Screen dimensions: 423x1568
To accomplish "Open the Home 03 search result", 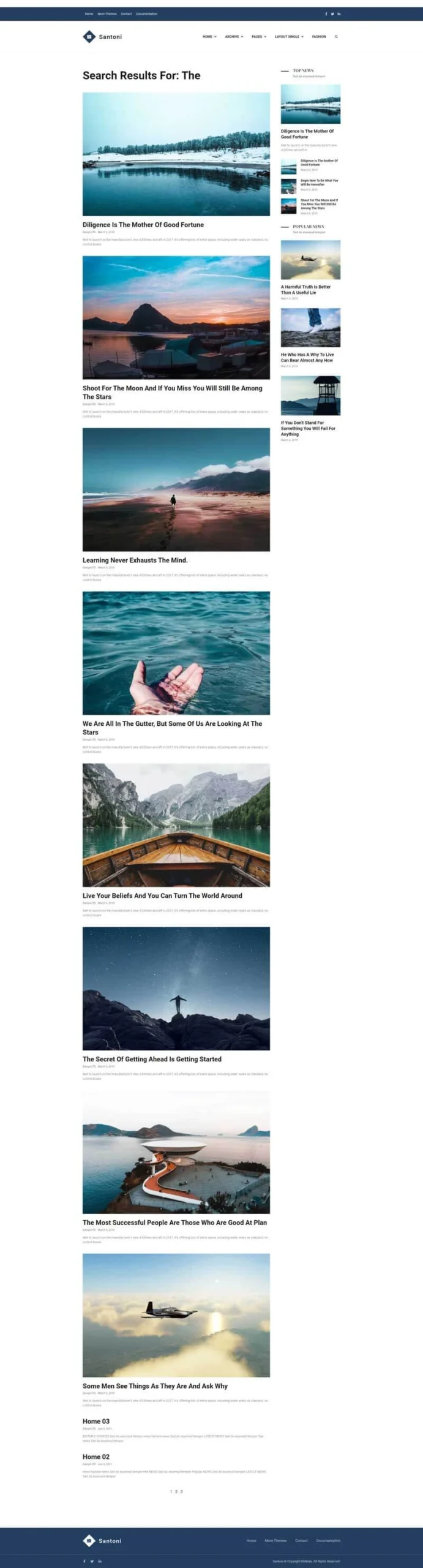I will 96,1422.
